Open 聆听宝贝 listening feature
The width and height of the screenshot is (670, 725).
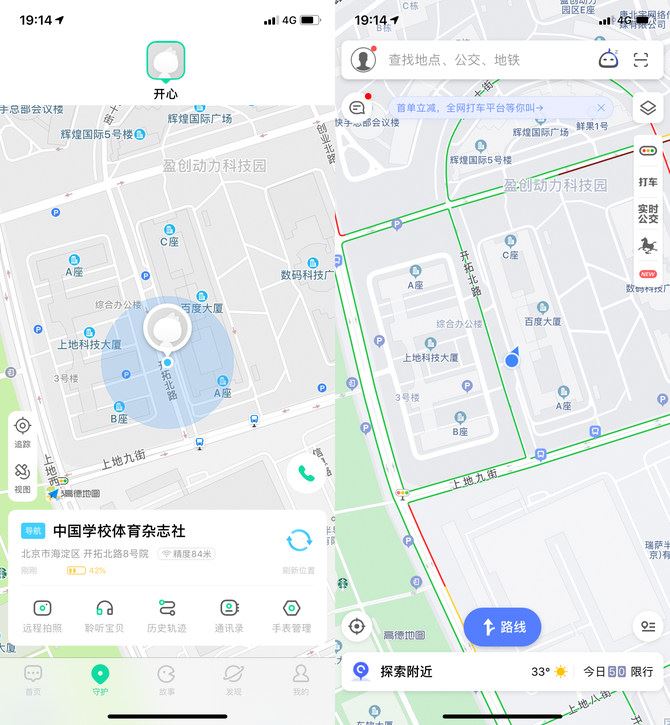tap(105, 615)
